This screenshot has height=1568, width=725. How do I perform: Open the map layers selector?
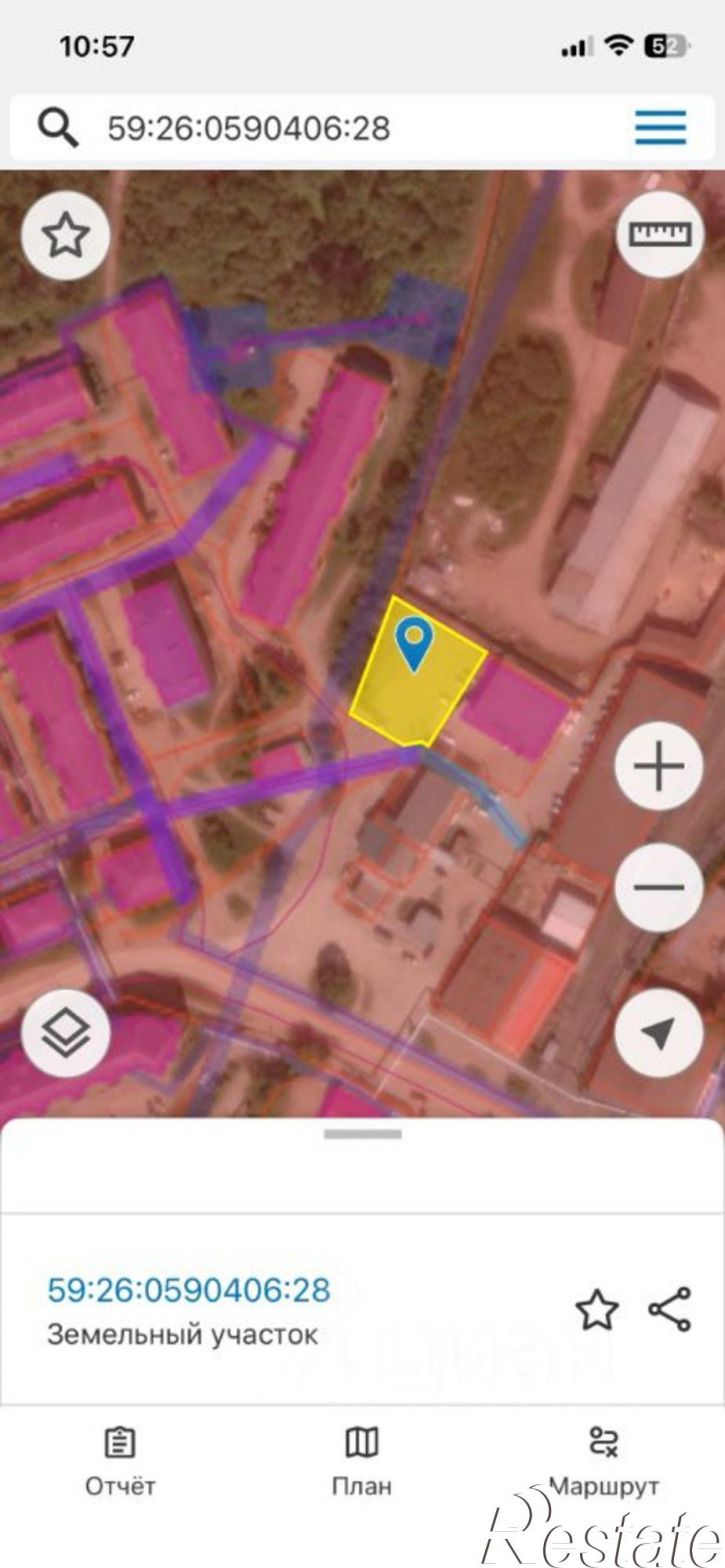pos(66,1033)
